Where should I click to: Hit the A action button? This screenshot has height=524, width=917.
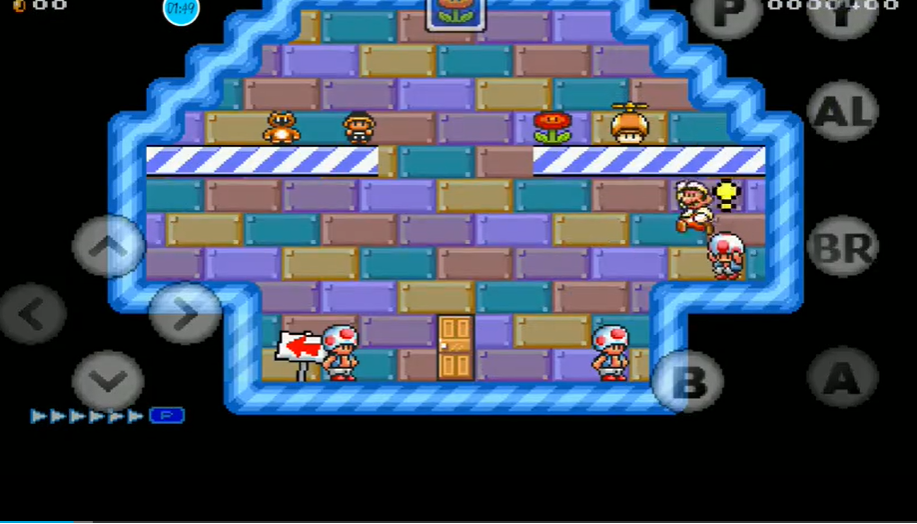tap(842, 378)
